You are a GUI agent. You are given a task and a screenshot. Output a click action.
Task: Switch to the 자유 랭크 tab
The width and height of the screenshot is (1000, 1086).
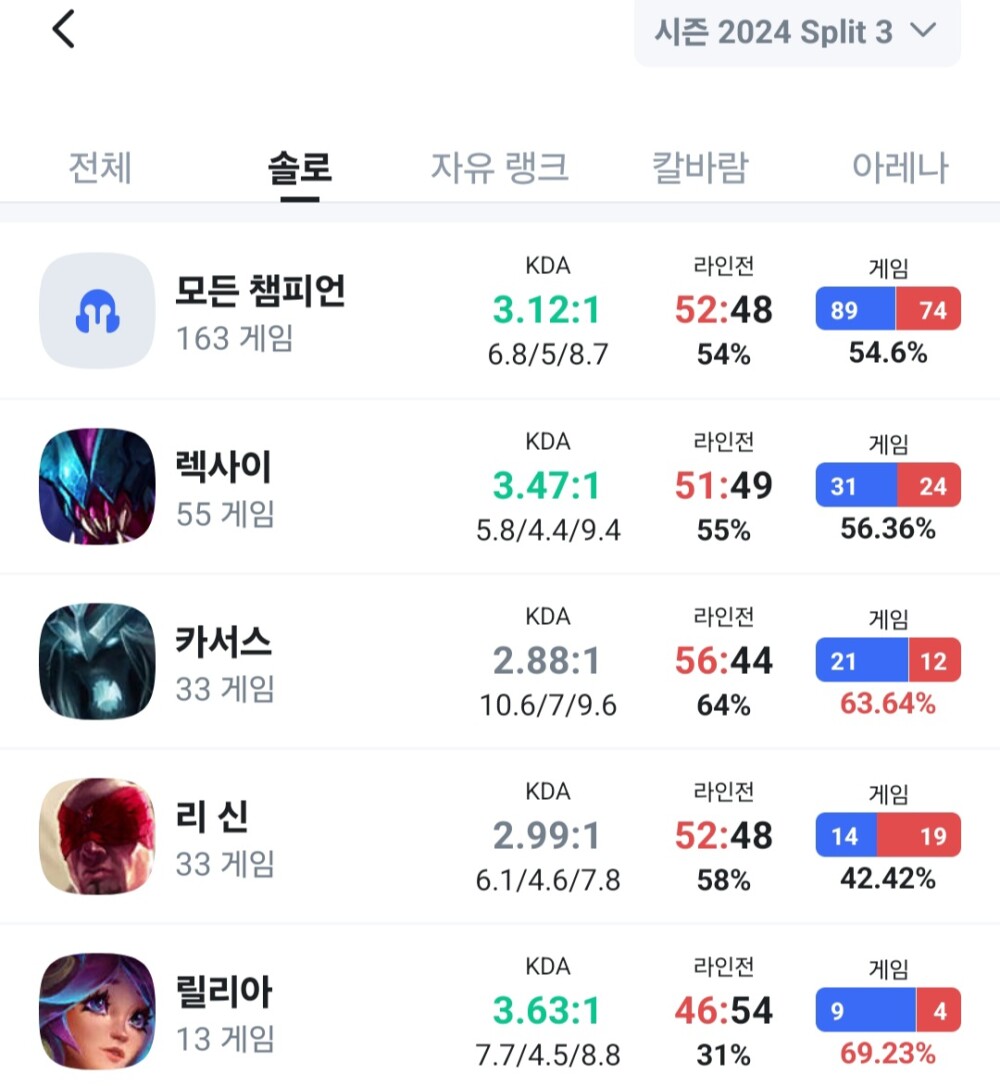[x=500, y=168]
